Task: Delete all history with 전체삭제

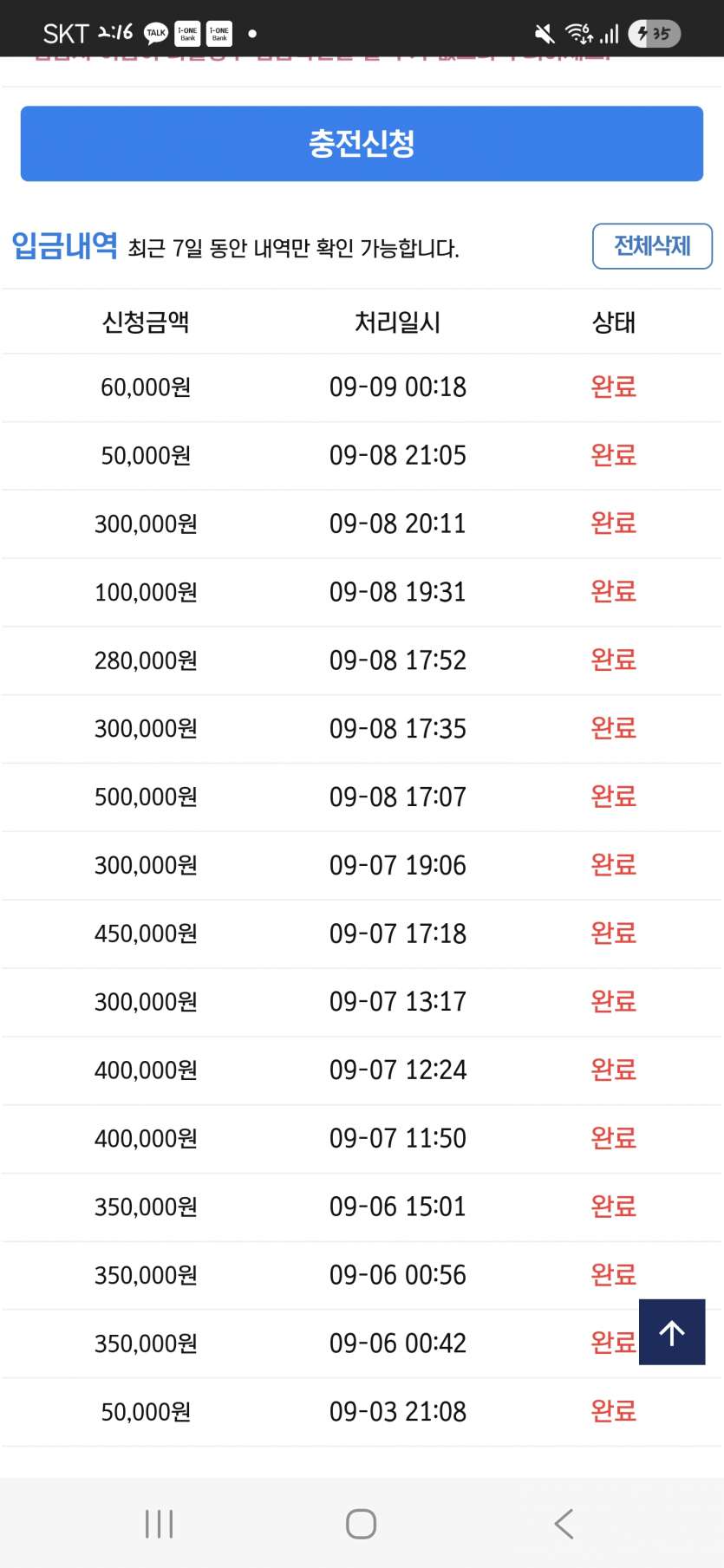Action: pos(652,246)
